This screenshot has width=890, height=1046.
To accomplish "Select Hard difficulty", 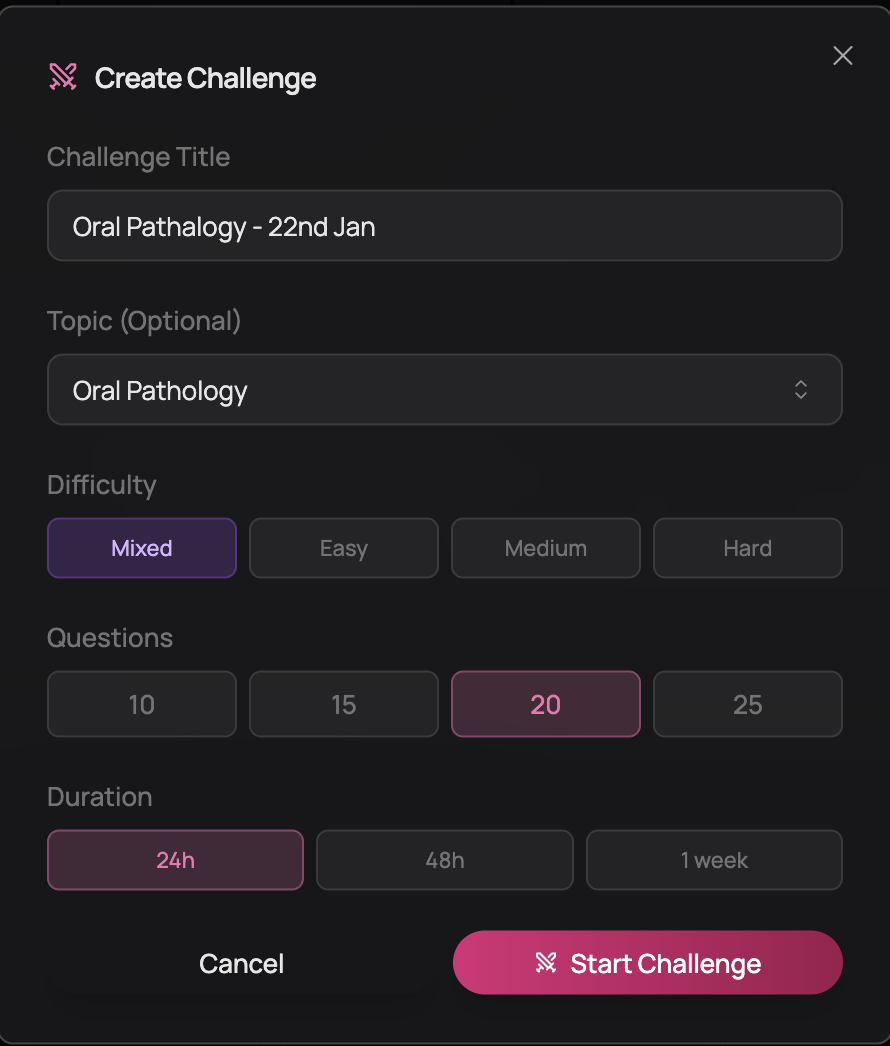I will tap(747, 548).
